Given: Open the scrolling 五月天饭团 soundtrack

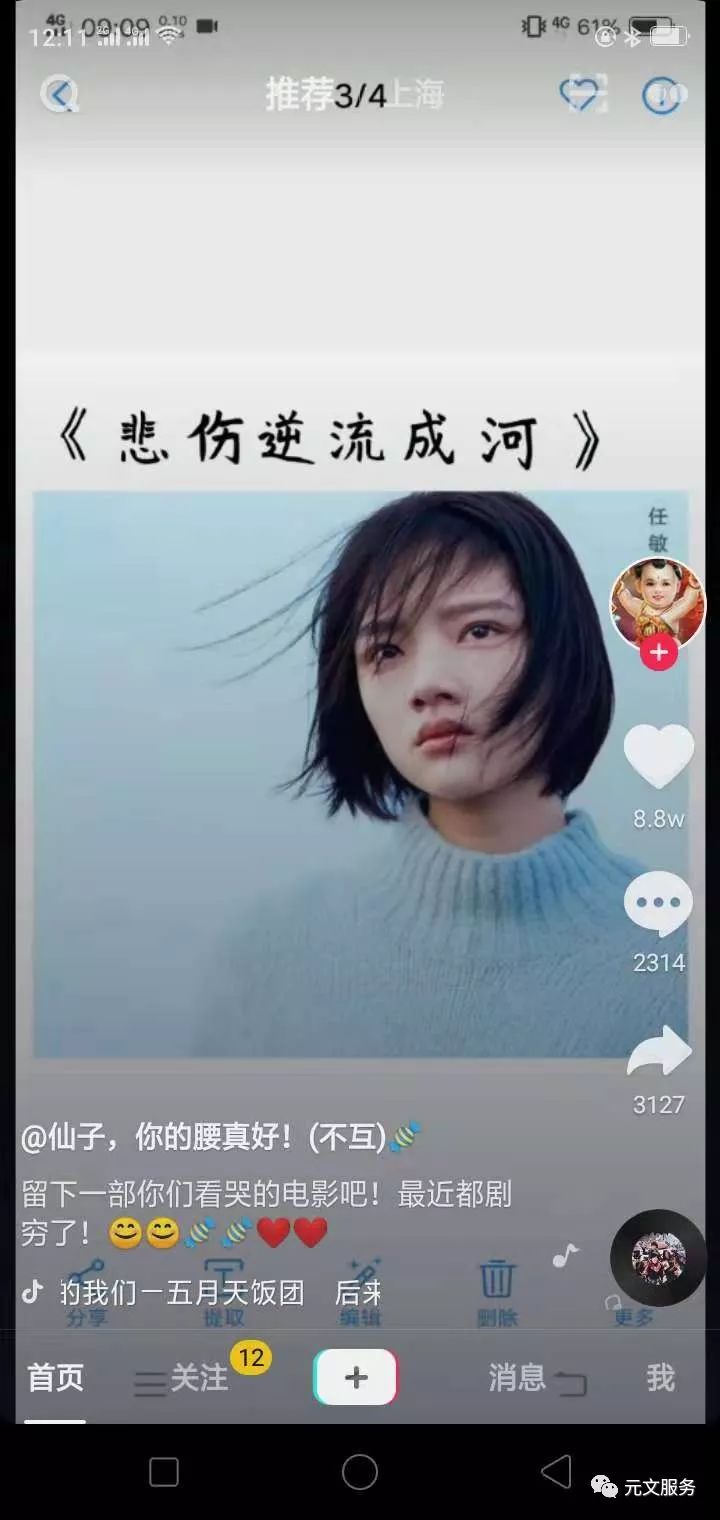Looking at the screenshot, I should [x=200, y=1293].
